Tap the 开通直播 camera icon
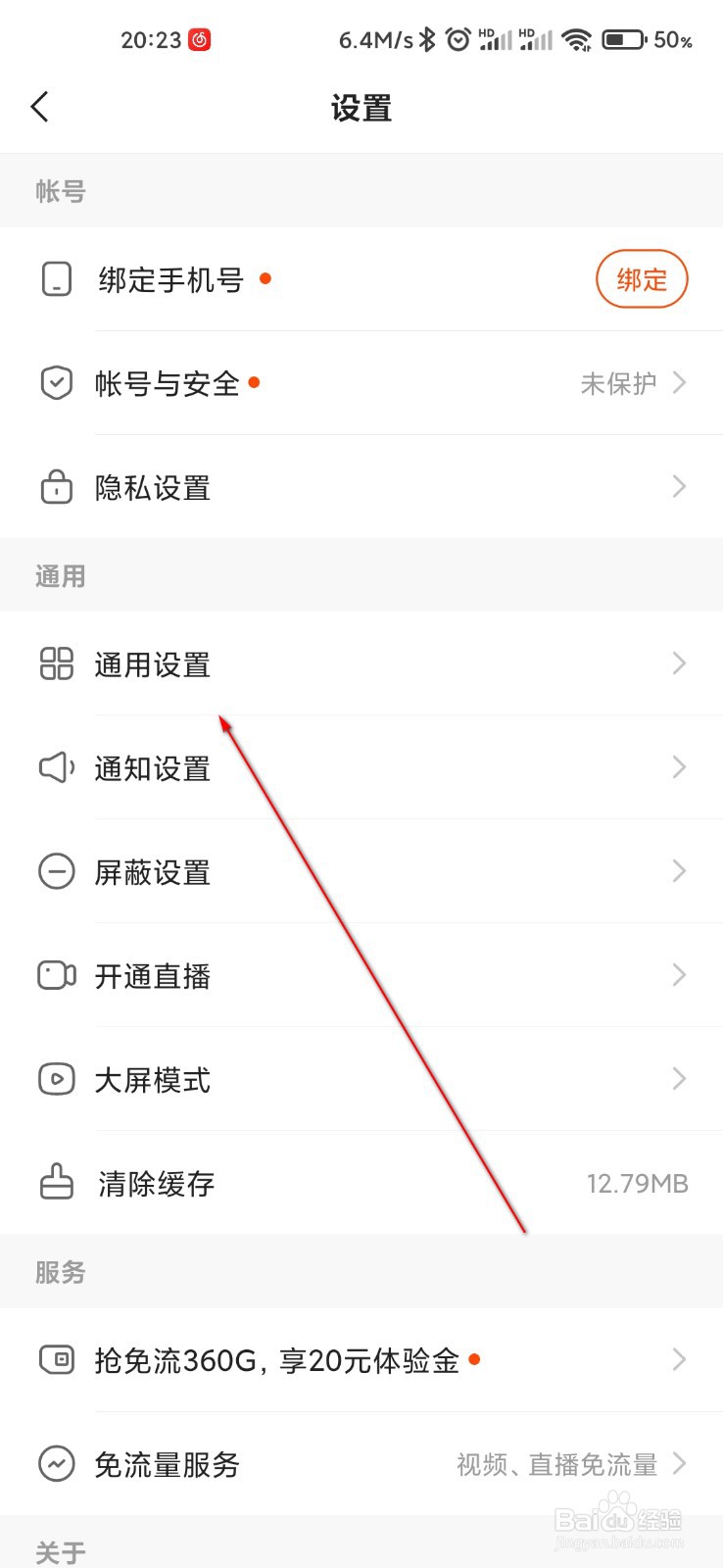Screen dimensions: 723x1568 pos(57,975)
